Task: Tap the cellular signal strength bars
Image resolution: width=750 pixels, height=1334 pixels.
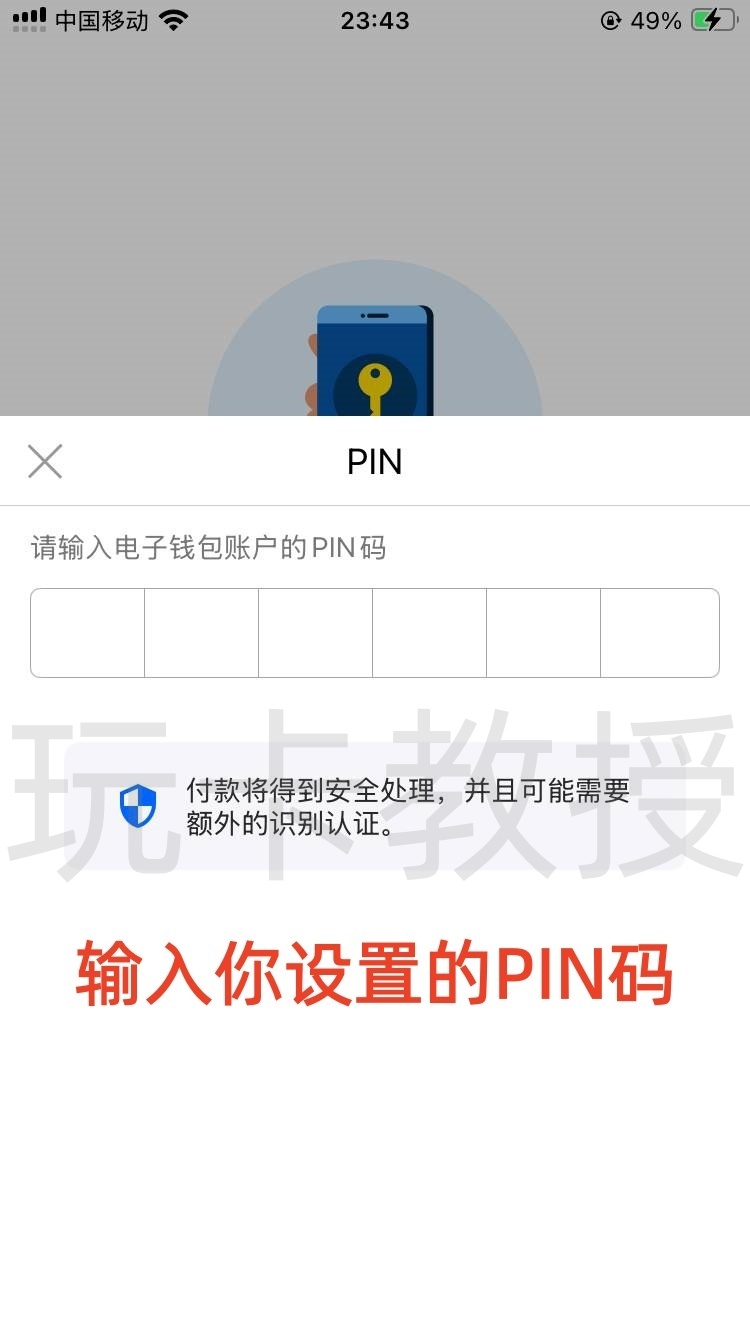Action: click(x=30, y=19)
